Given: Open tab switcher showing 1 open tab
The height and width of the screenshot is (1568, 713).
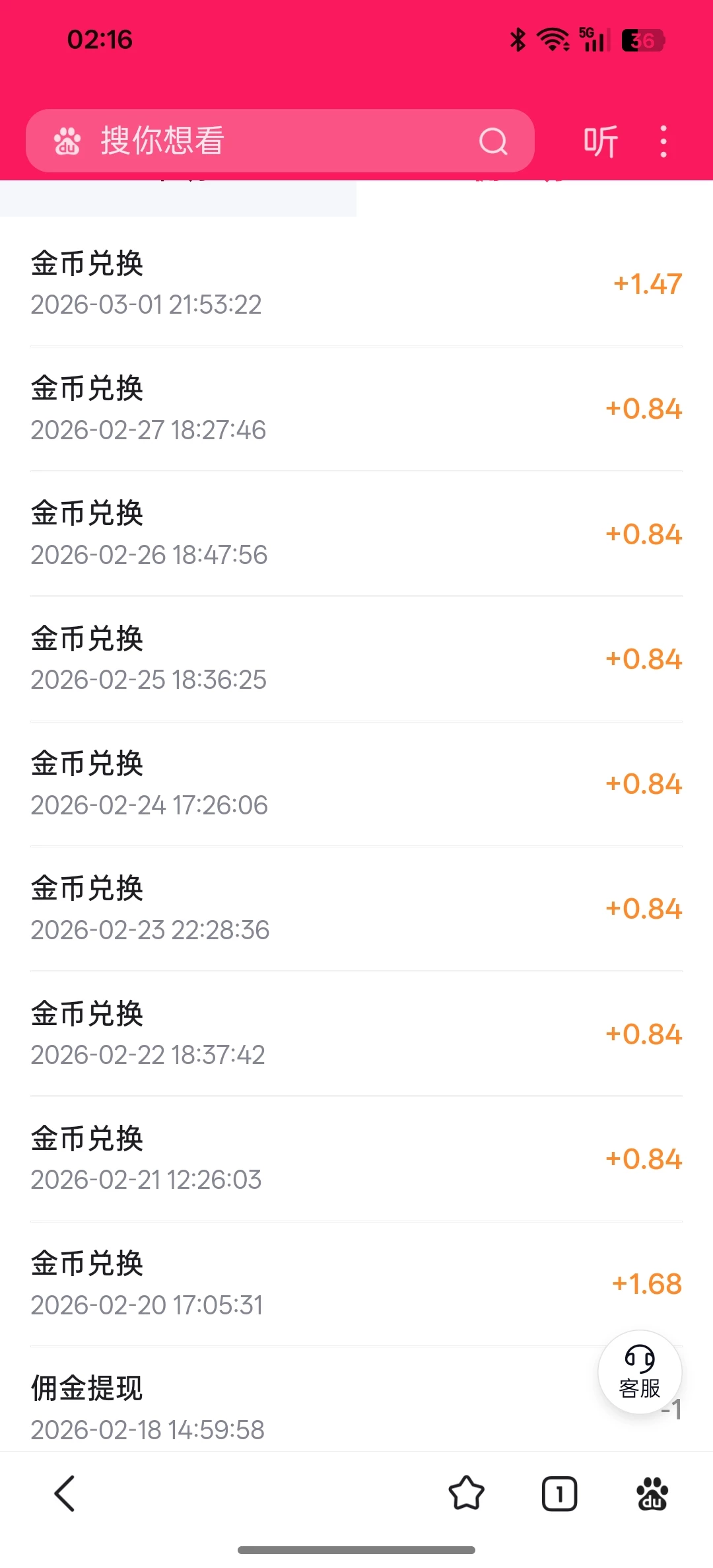Looking at the screenshot, I should click(559, 1493).
